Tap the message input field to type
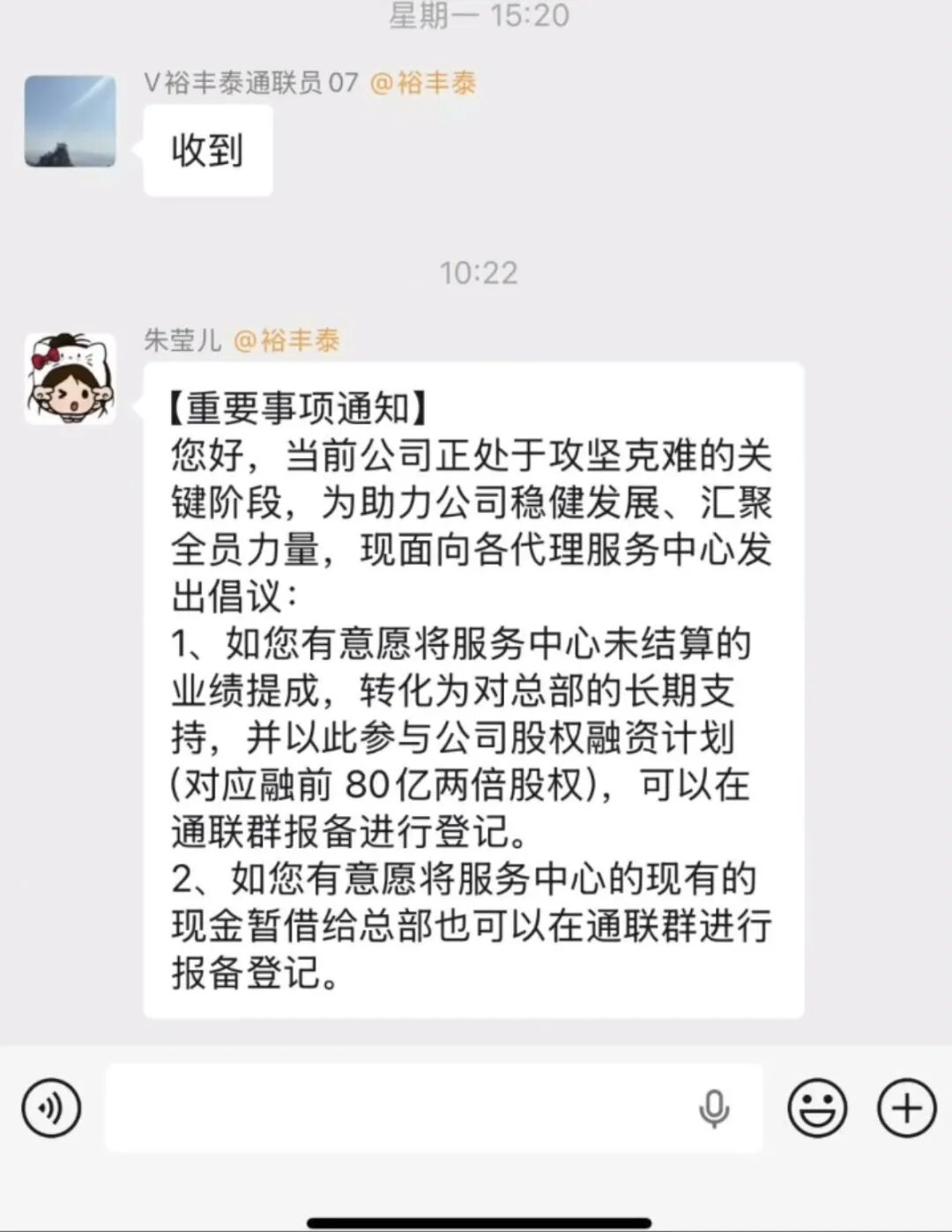 (397, 1108)
